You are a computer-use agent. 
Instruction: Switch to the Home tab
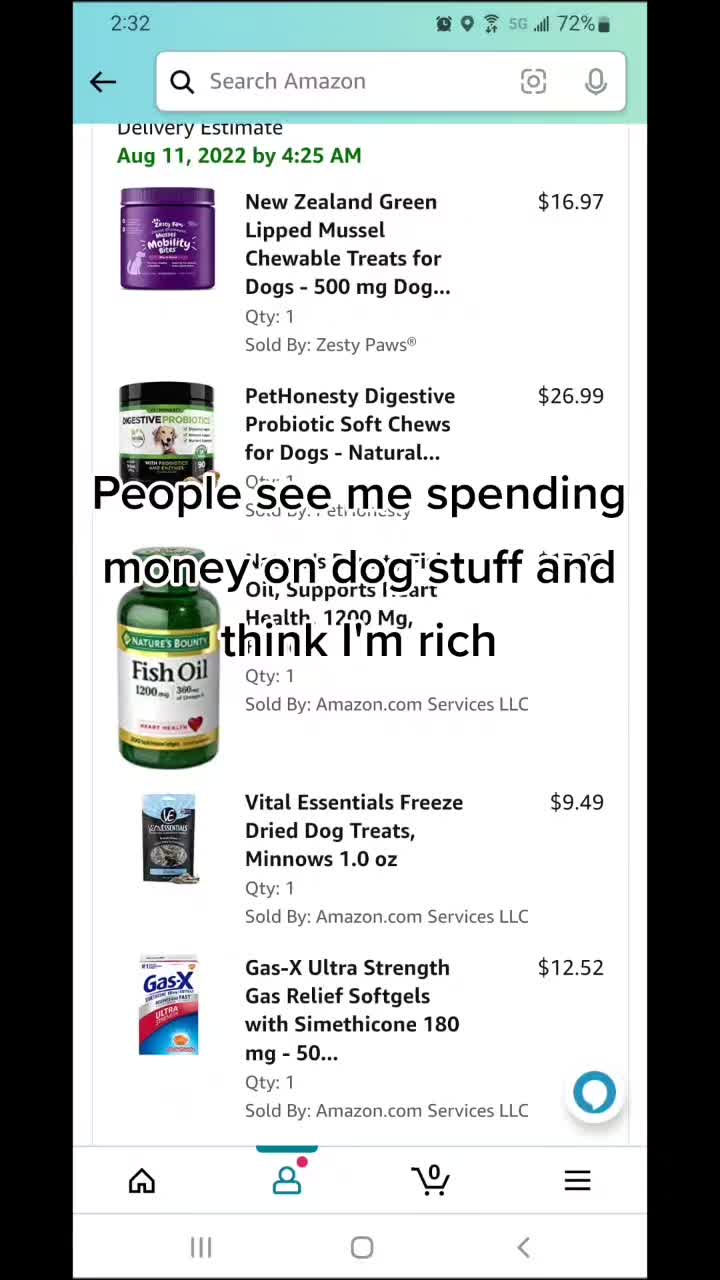(142, 1181)
